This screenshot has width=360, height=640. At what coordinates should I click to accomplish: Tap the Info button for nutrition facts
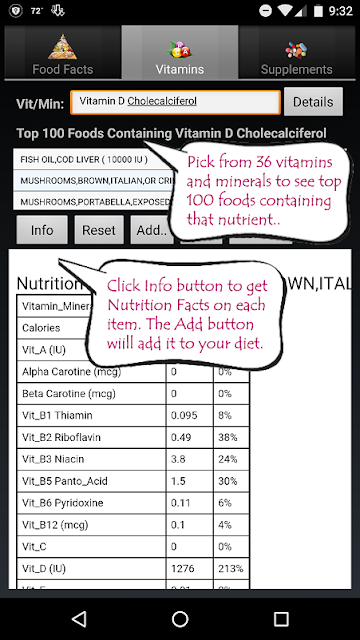coord(42,230)
